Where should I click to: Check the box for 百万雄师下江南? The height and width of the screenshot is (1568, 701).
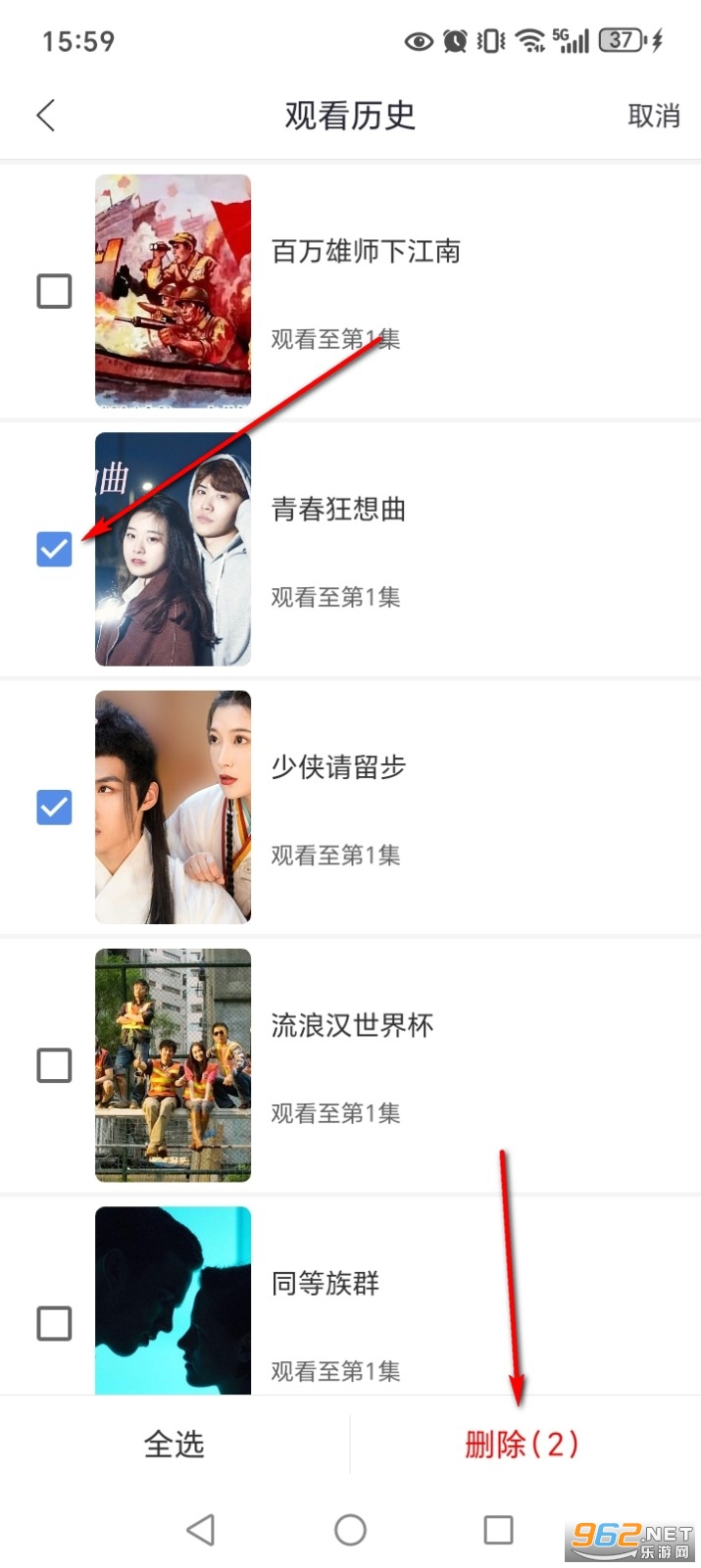(54, 291)
